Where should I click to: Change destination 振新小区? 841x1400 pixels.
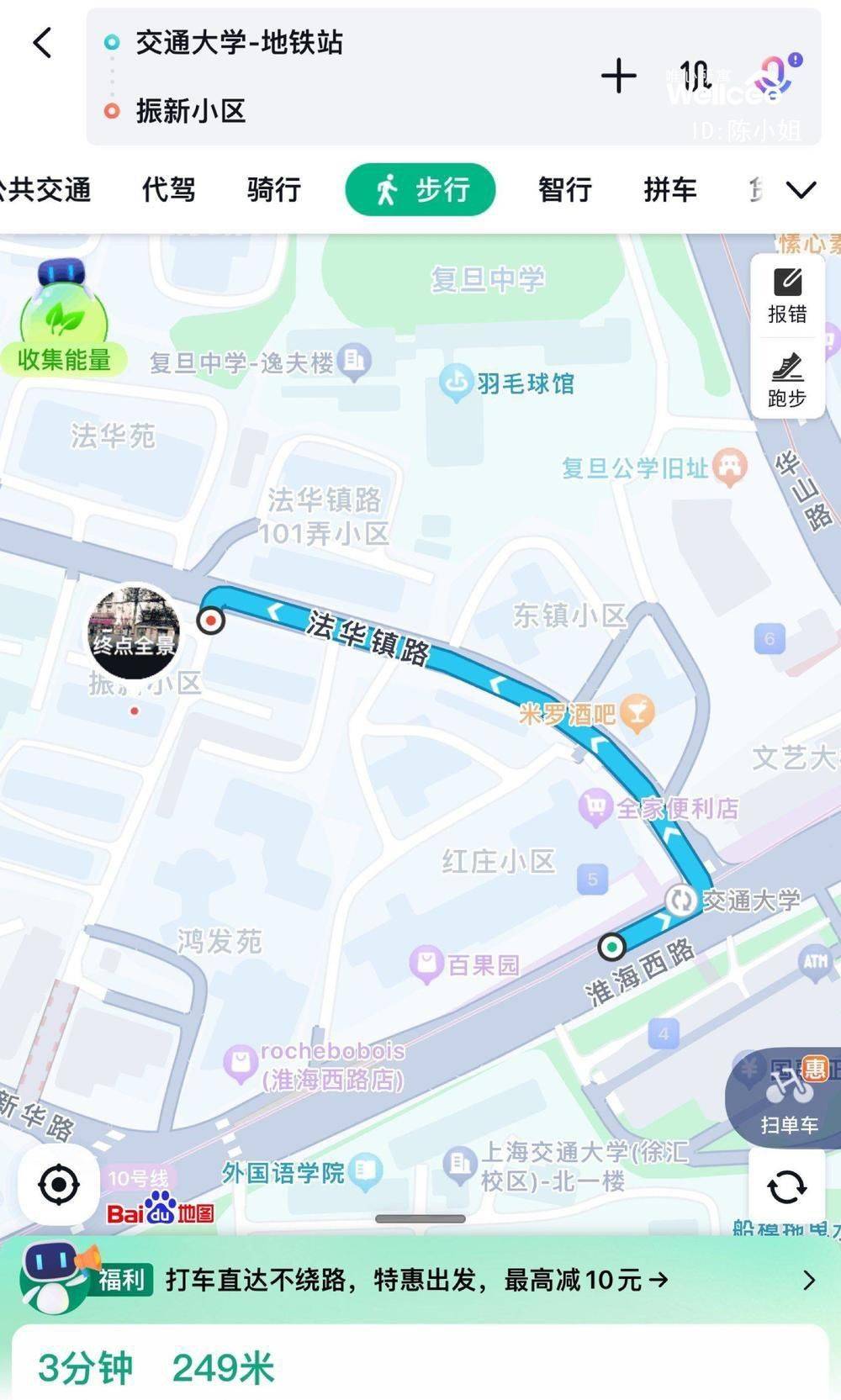[x=191, y=111]
